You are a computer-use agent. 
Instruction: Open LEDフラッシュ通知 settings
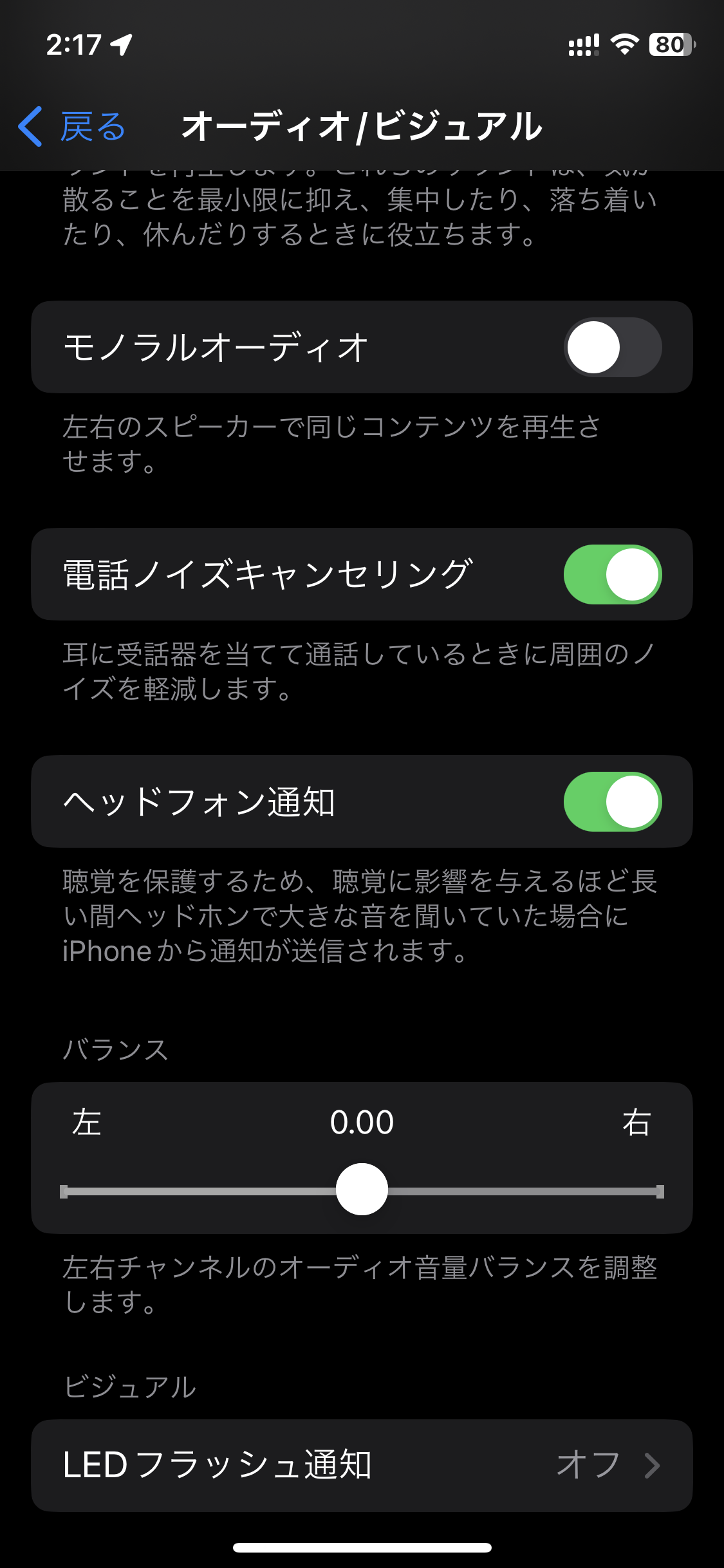click(362, 1465)
